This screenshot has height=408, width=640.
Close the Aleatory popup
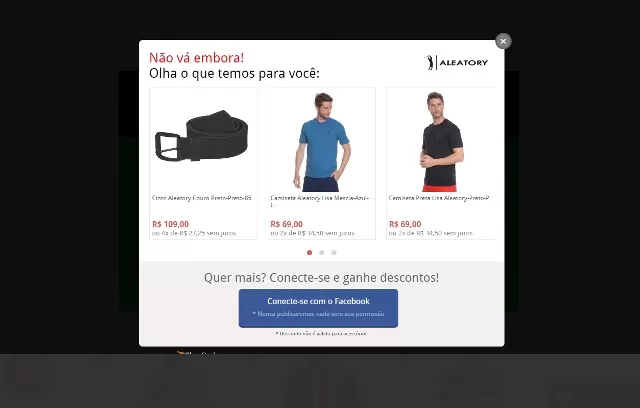click(503, 41)
